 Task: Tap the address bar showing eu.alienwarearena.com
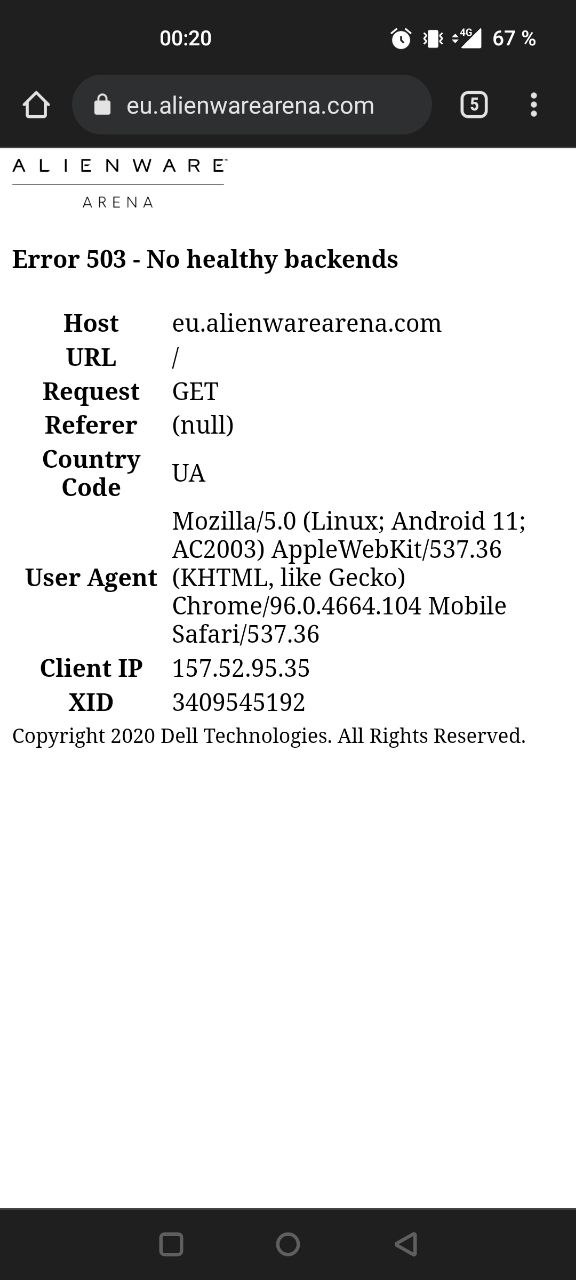252,105
